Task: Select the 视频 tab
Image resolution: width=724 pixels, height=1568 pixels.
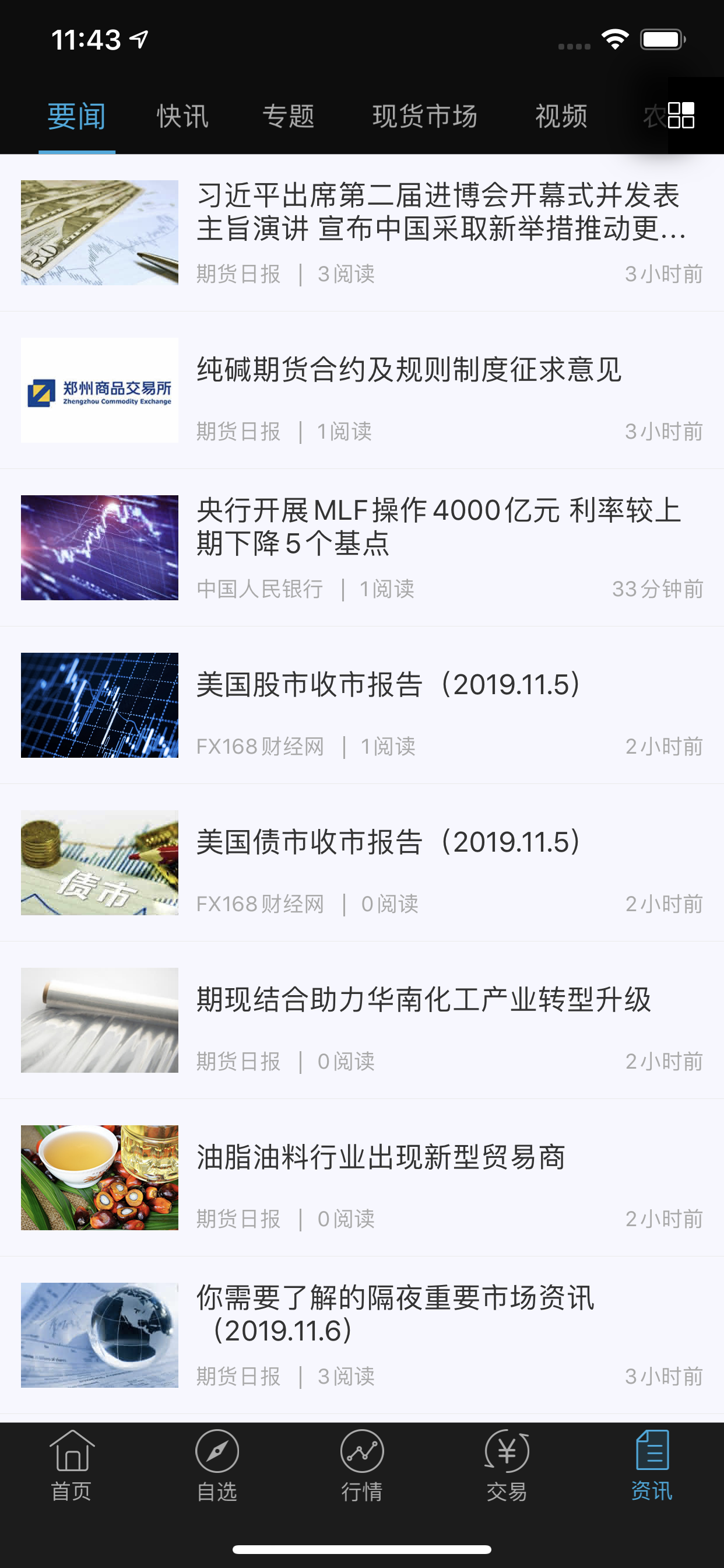Action: coord(561,116)
